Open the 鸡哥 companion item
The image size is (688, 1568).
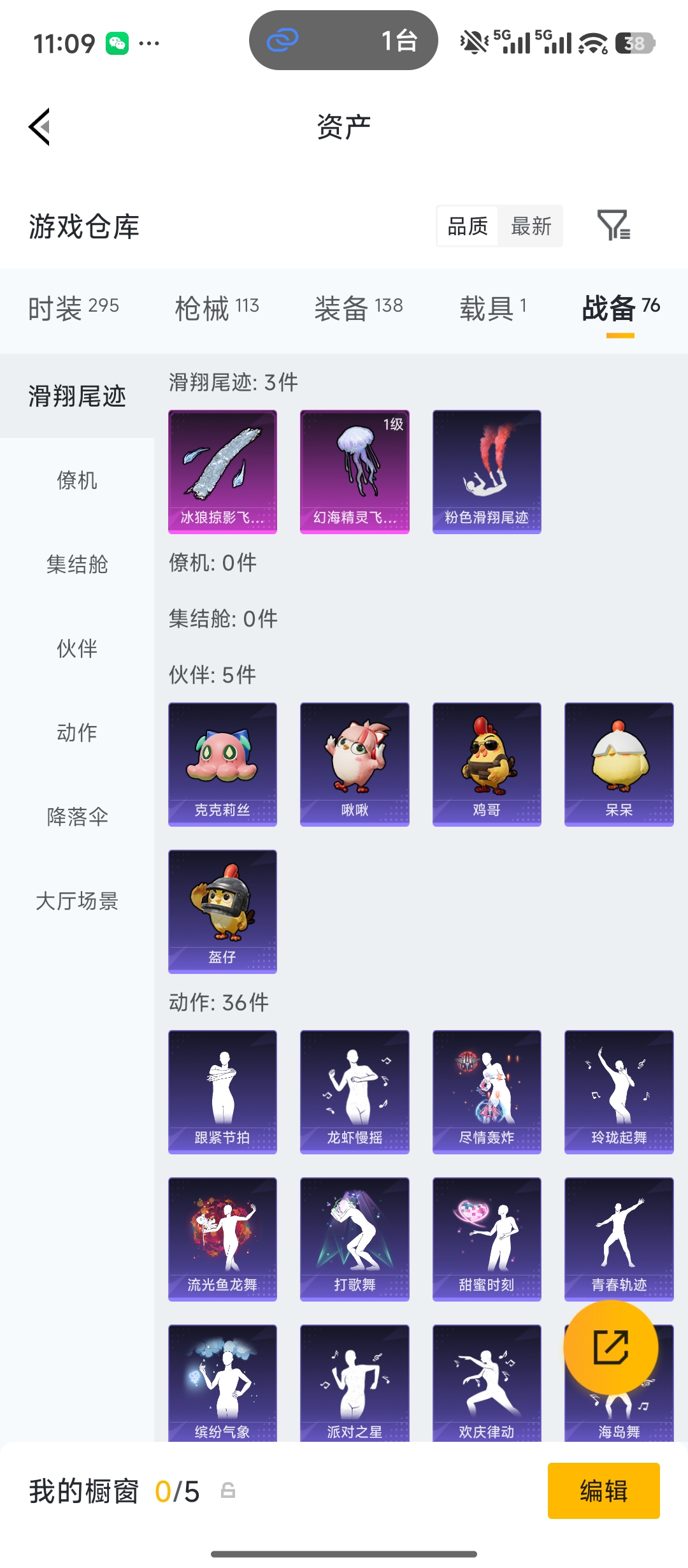click(486, 764)
